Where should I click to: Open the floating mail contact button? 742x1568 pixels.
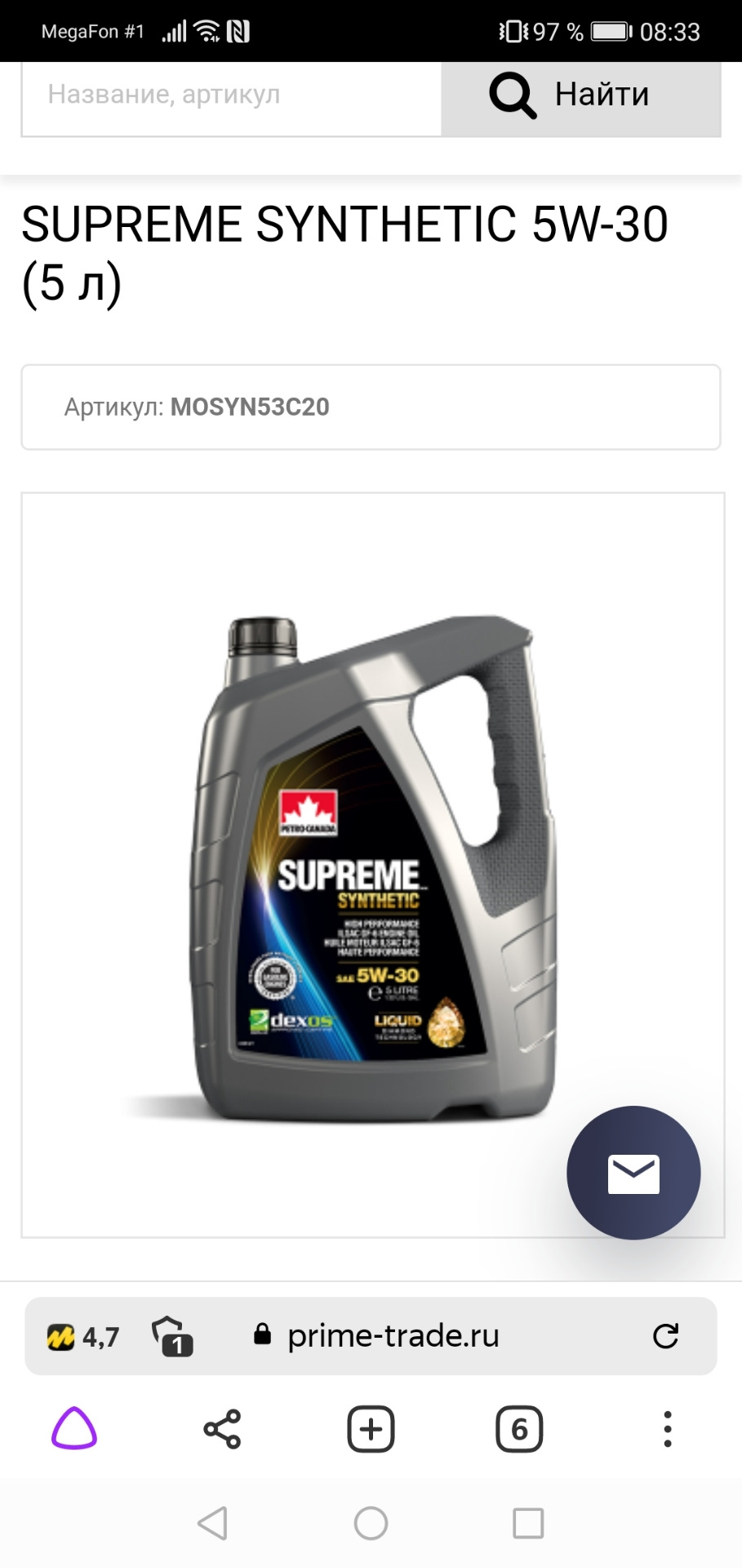633,1173
